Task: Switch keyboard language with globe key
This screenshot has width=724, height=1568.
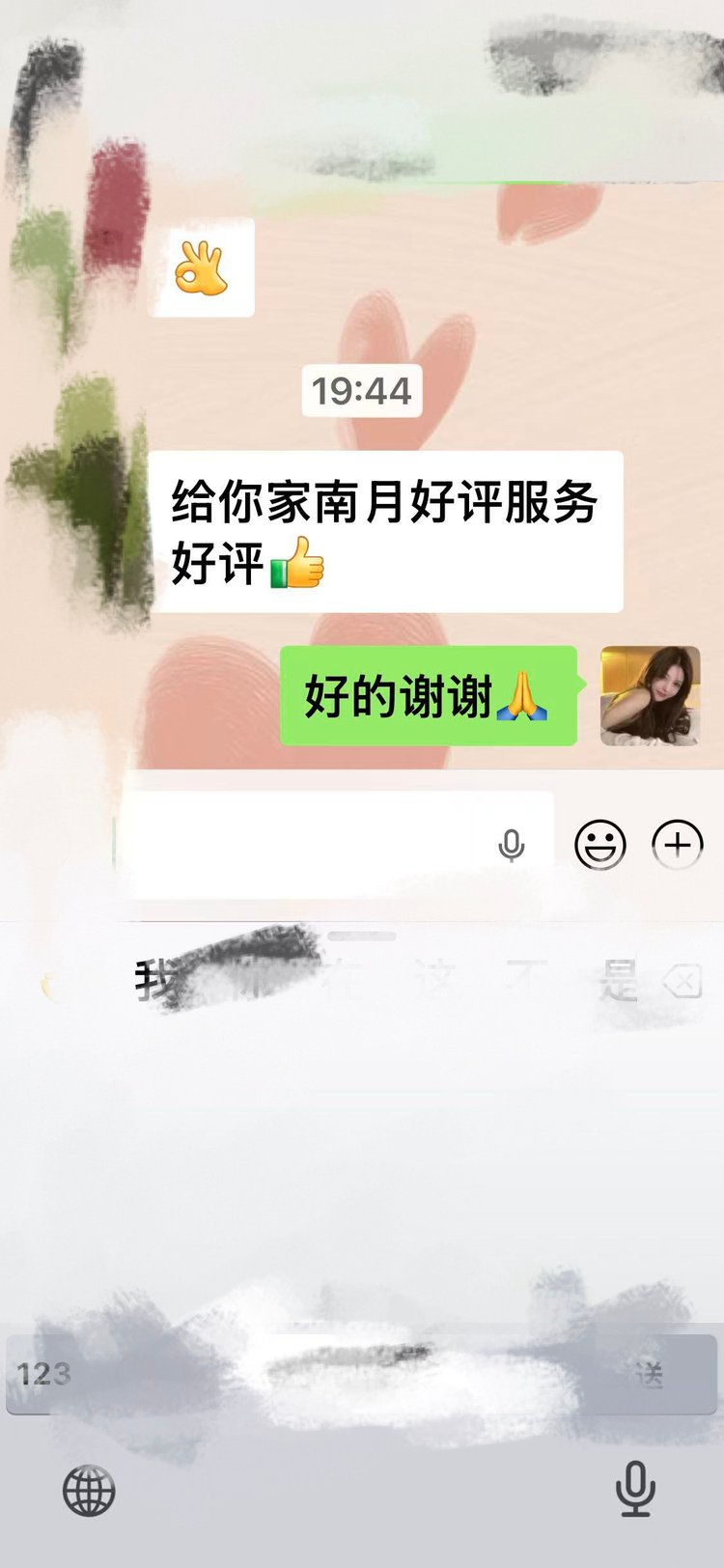Action: click(89, 1490)
